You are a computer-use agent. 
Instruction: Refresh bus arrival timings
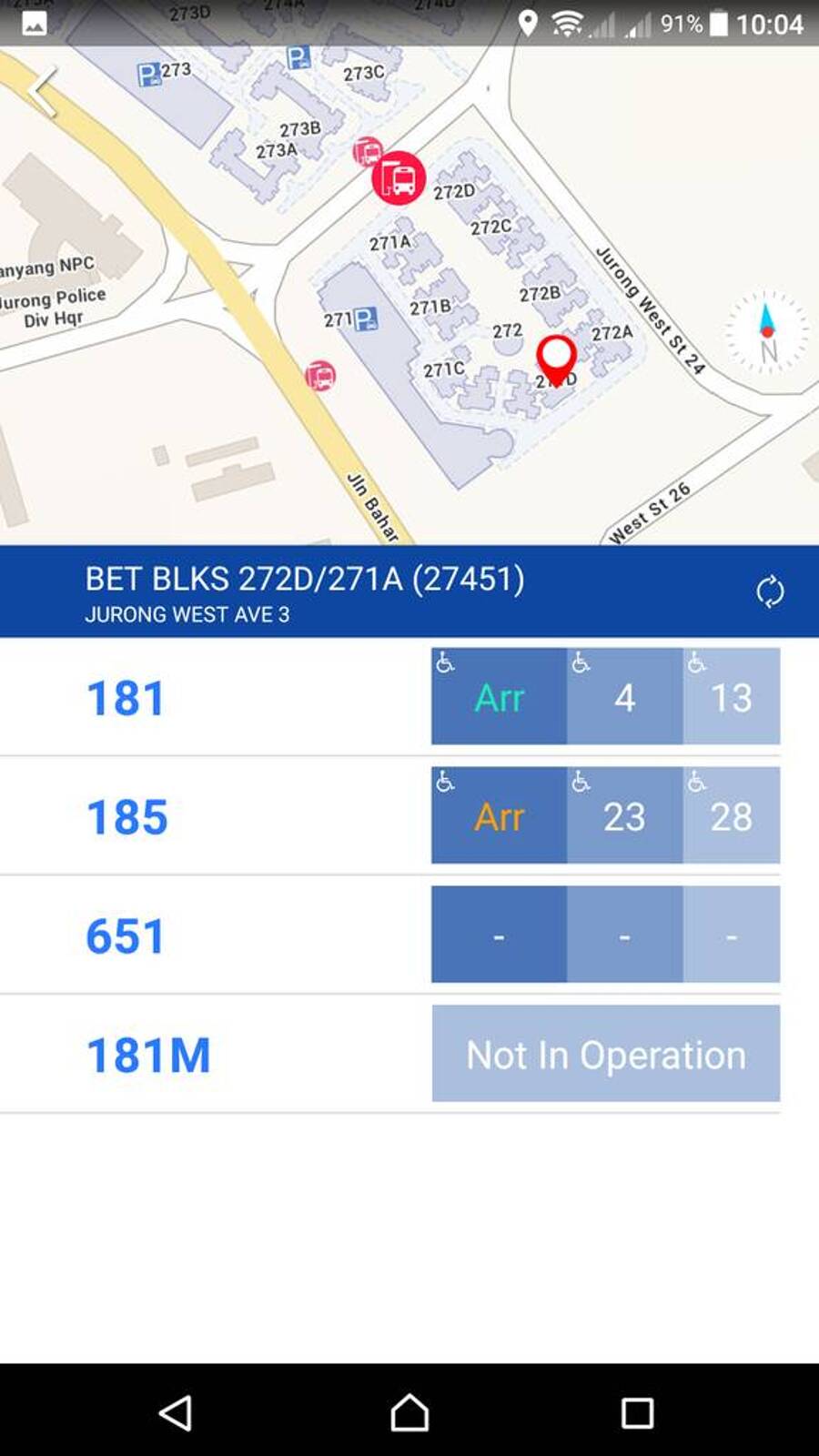pos(770,591)
